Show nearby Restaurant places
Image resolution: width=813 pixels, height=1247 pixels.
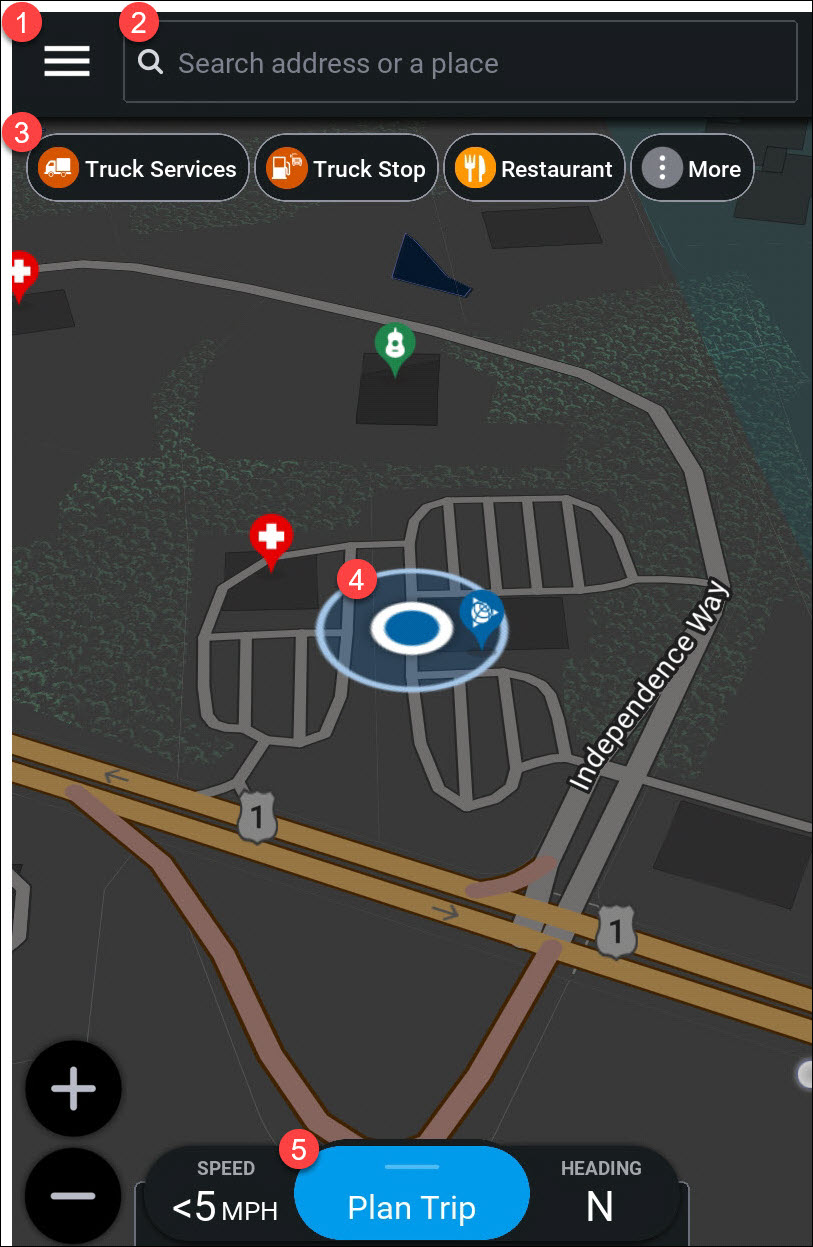[535, 169]
